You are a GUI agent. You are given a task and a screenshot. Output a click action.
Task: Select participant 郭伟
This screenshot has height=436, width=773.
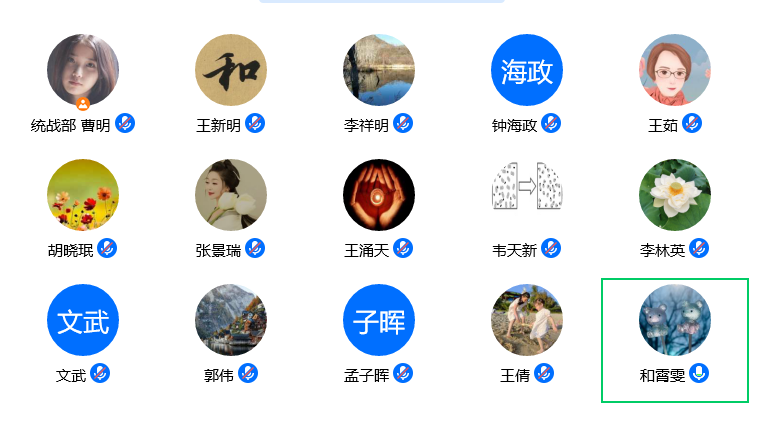[x=231, y=321]
